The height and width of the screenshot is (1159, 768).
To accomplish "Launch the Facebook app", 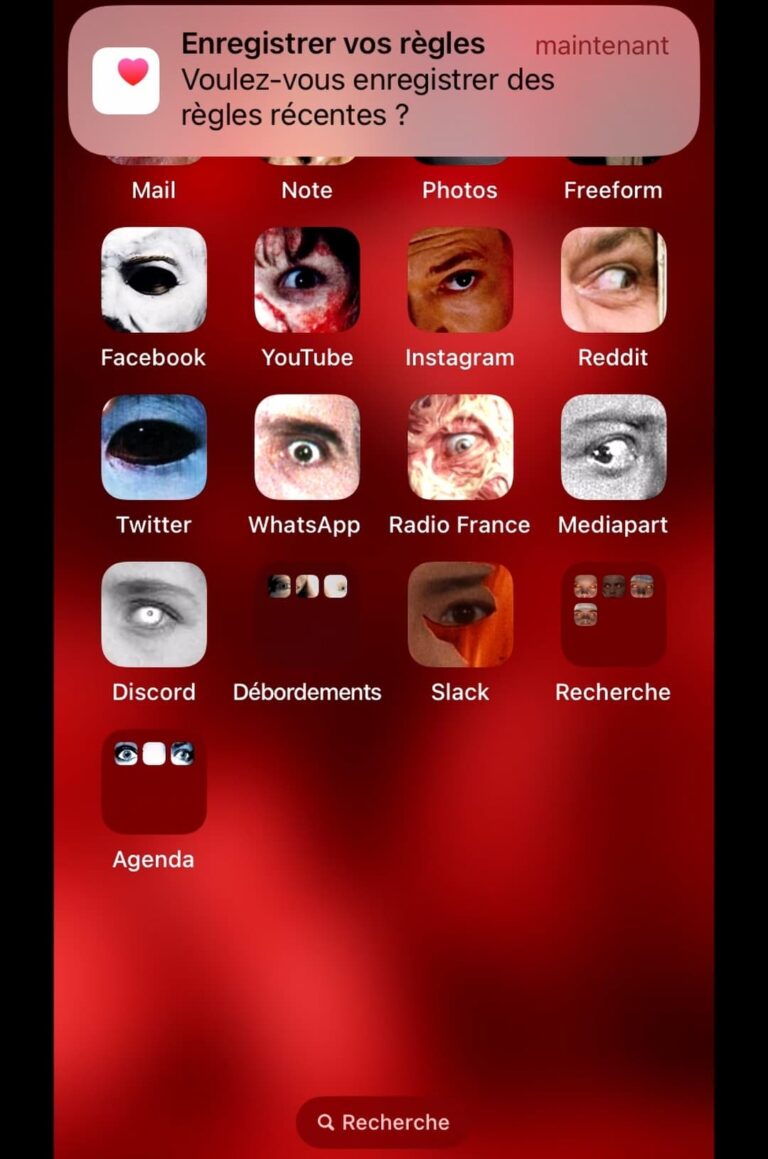I will click(x=154, y=280).
